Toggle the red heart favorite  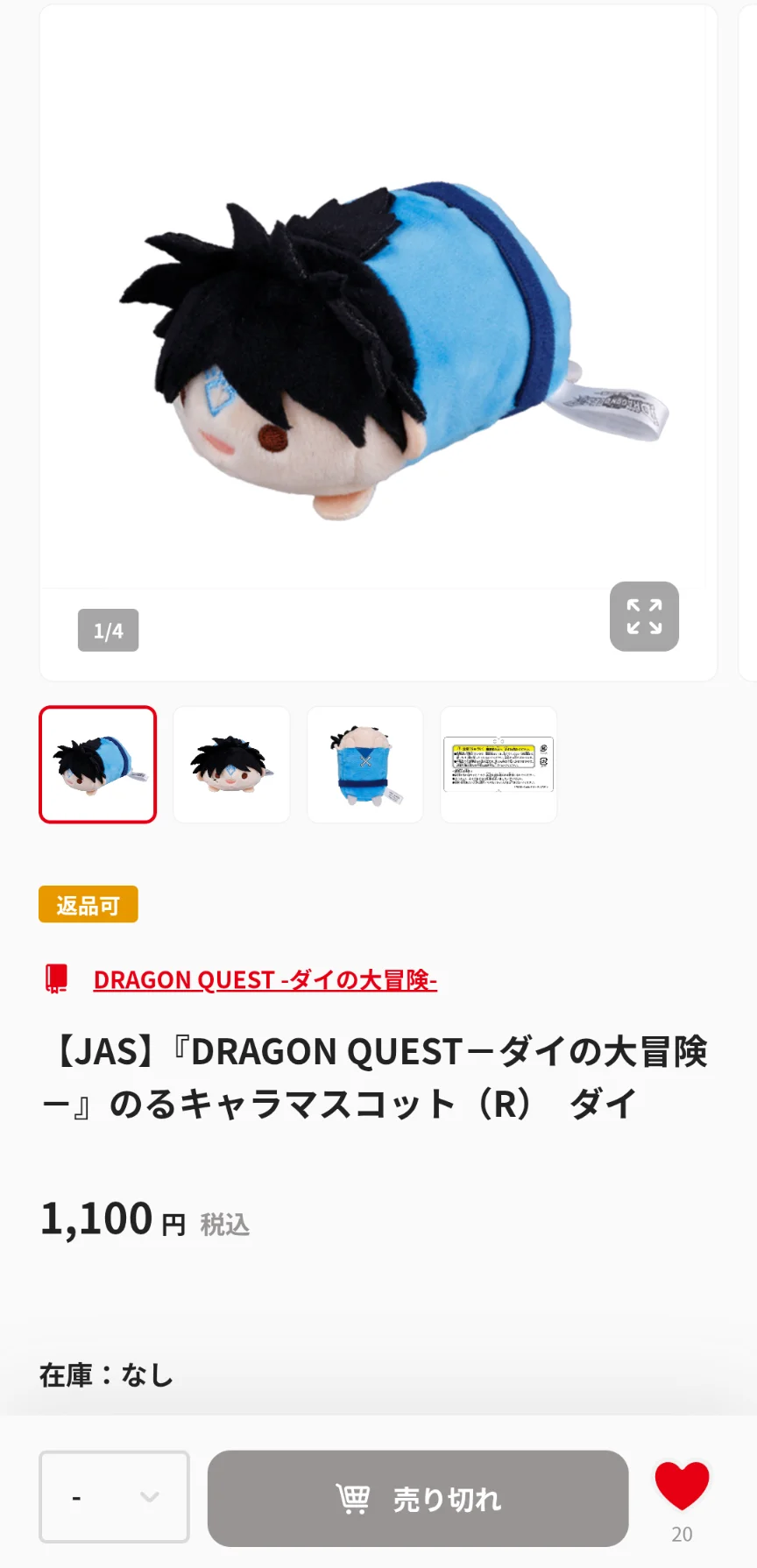tap(682, 1487)
